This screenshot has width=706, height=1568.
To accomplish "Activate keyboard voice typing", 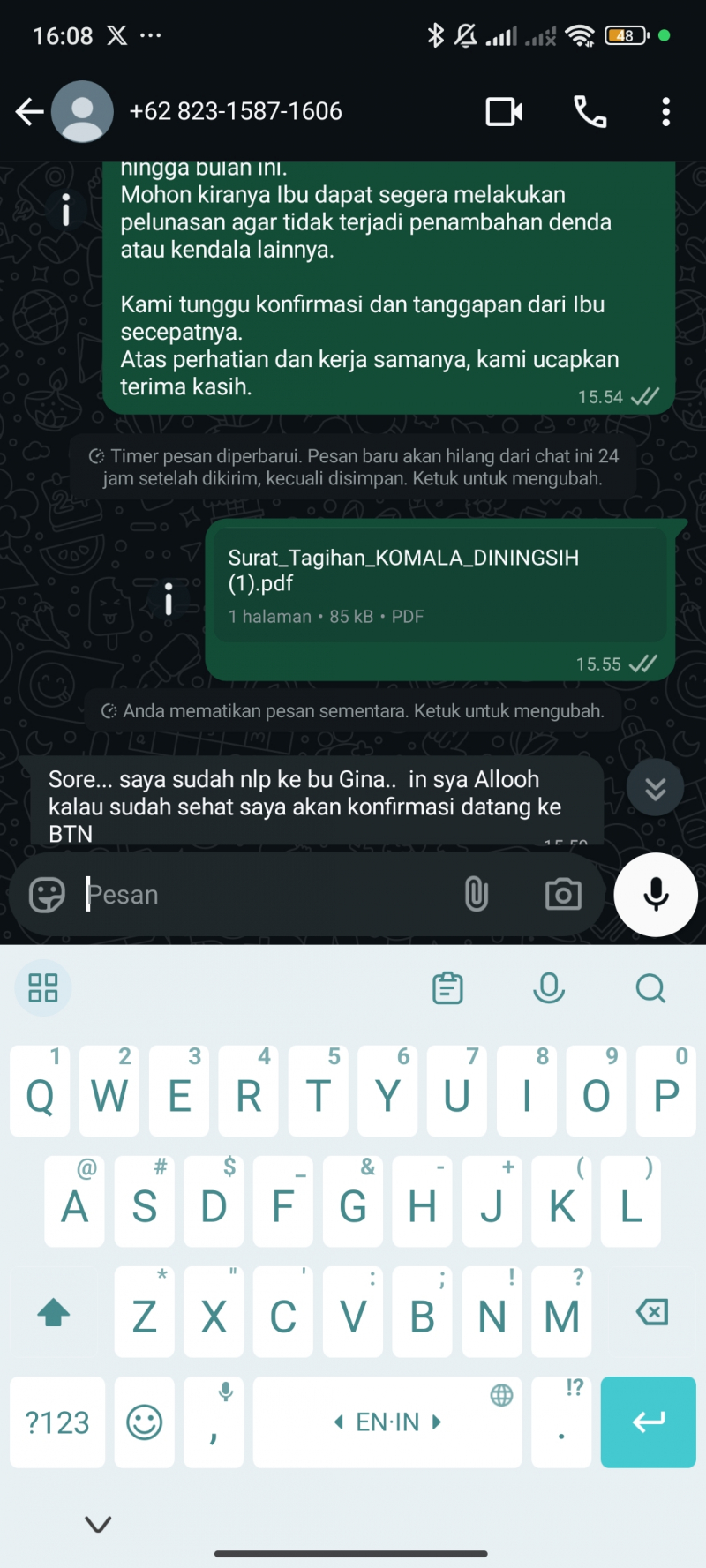I will (x=549, y=987).
